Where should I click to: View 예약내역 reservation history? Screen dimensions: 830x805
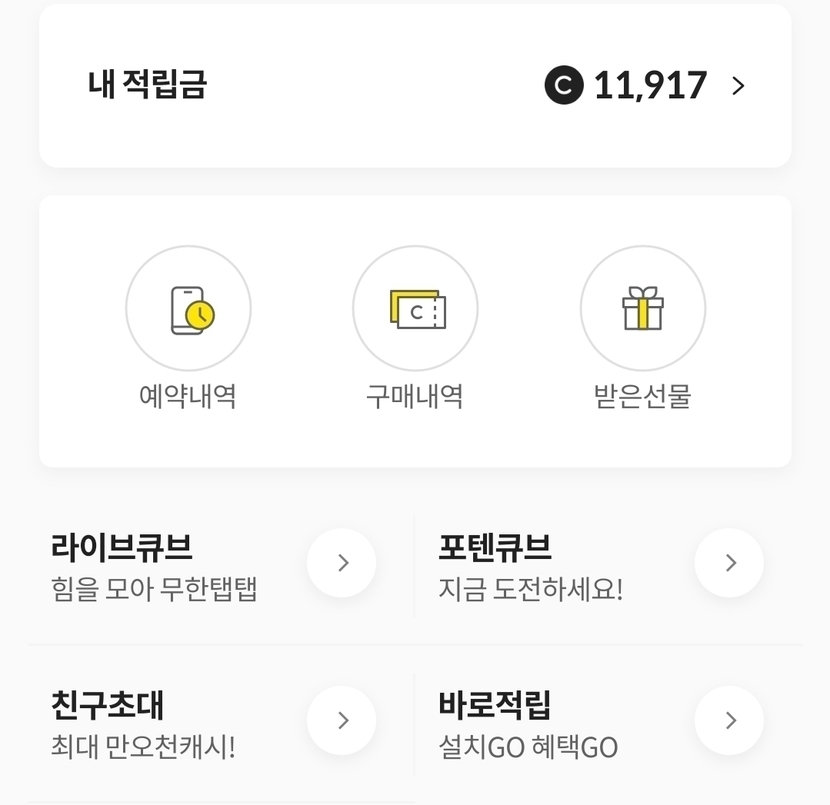click(x=188, y=309)
